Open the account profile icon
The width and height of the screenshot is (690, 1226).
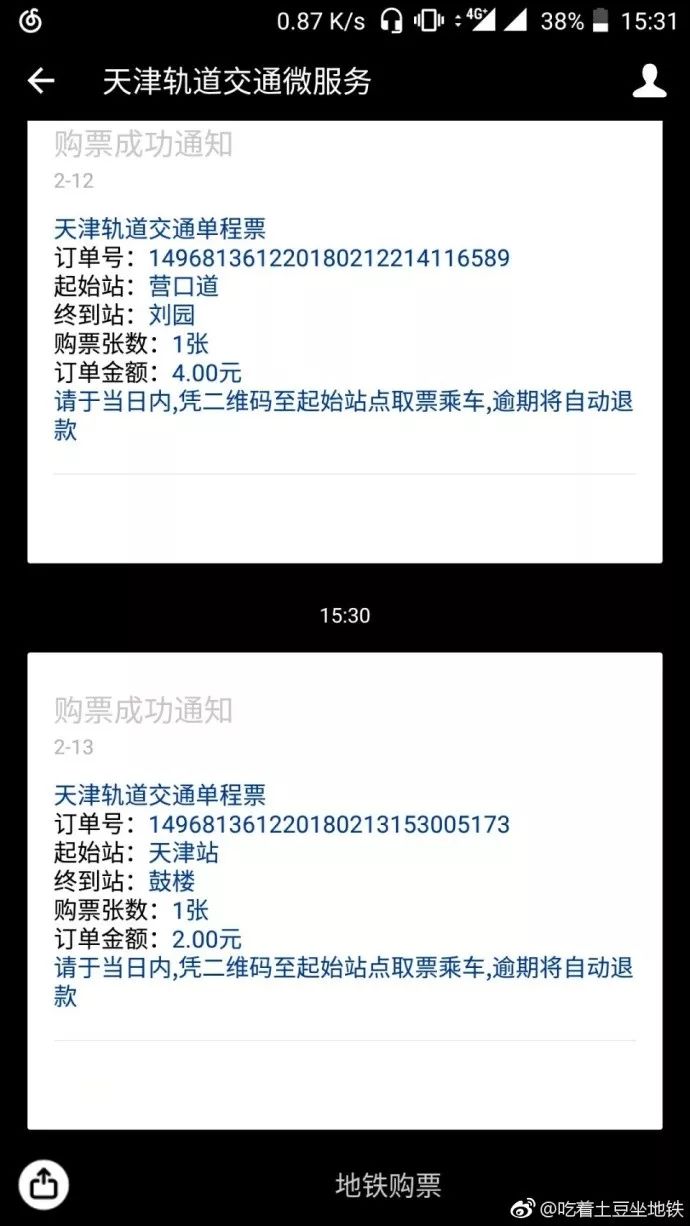coord(649,81)
